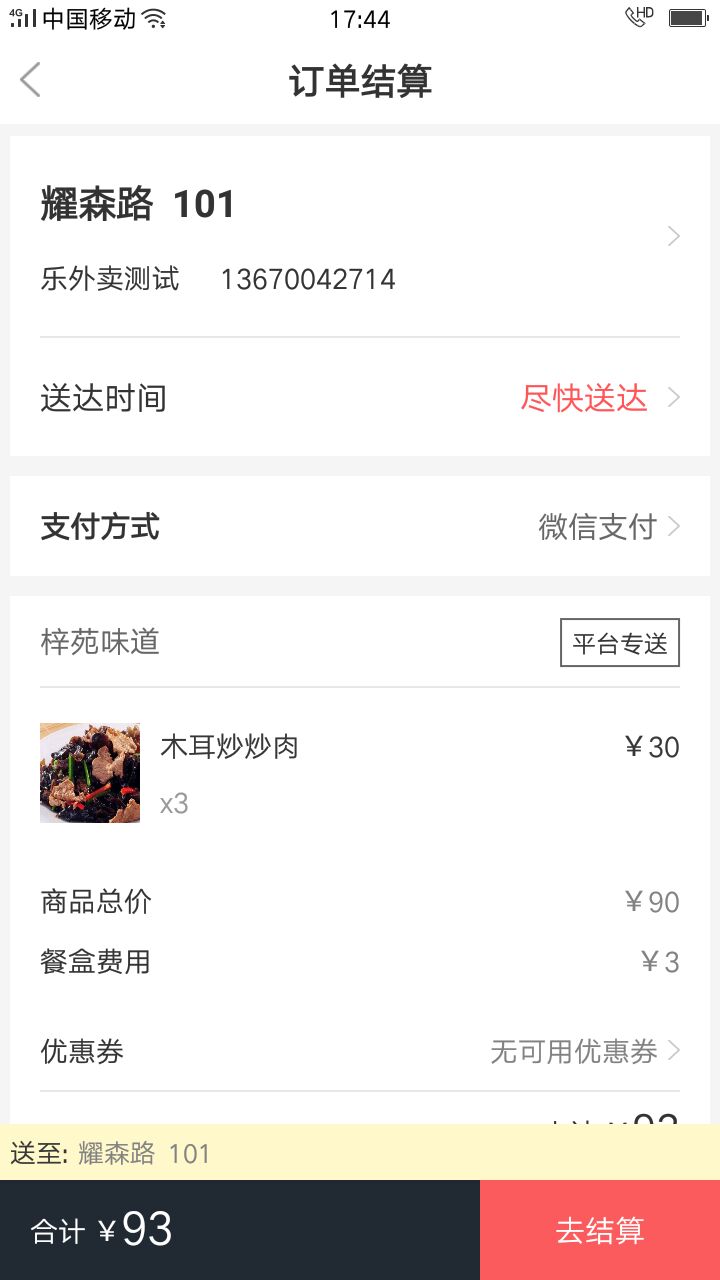Change the 送达时间 delivery time

pyautogui.click(x=360, y=398)
